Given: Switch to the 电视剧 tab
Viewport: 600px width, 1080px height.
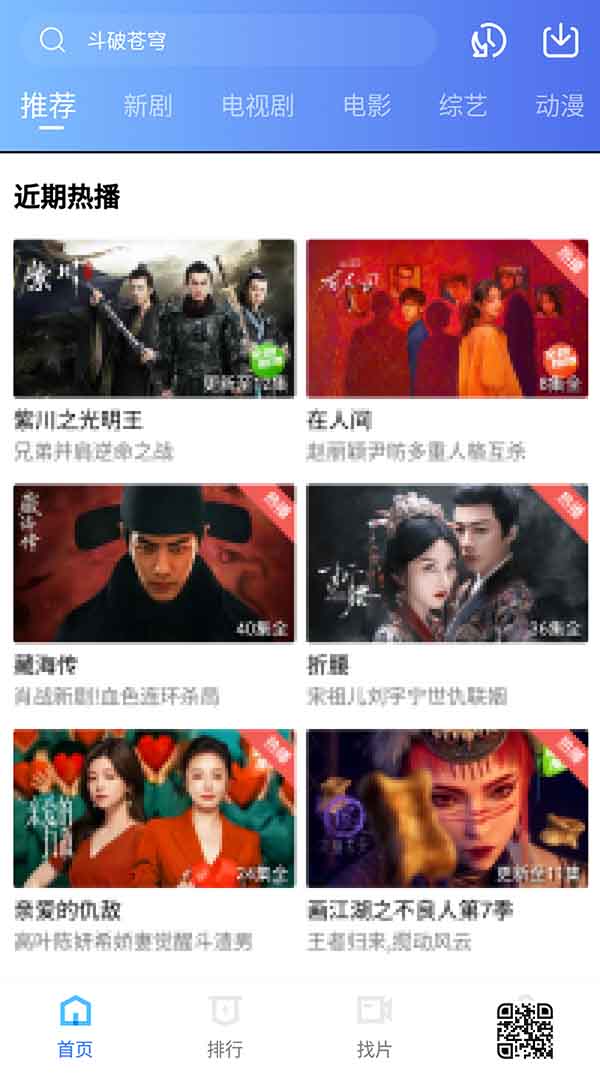Looking at the screenshot, I should coord(257,106).
